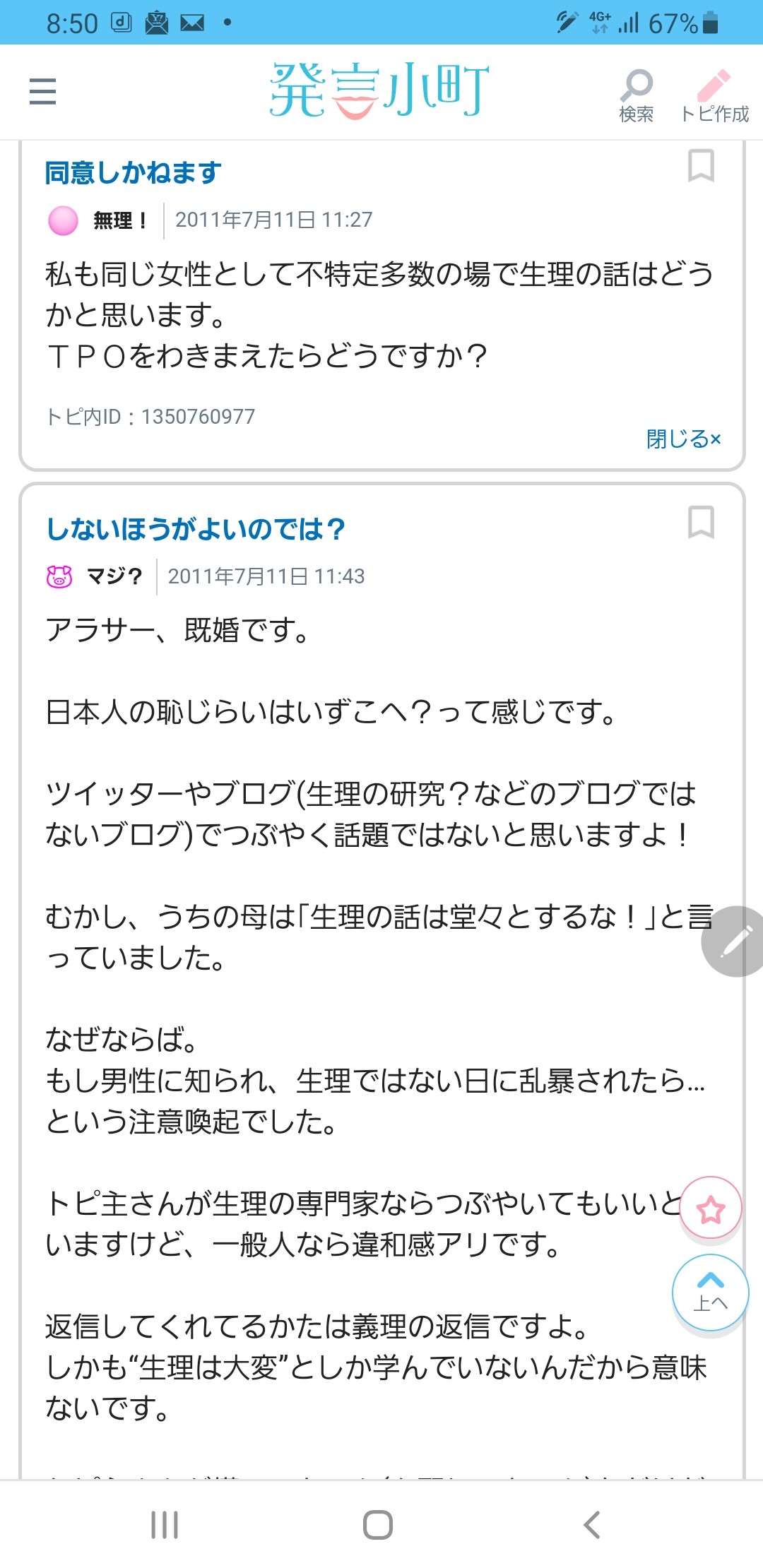Close the reply with 閉じる×
The width and height of the screenshot is (763, 1568).
pyautogui.click(x=683, y=439)
